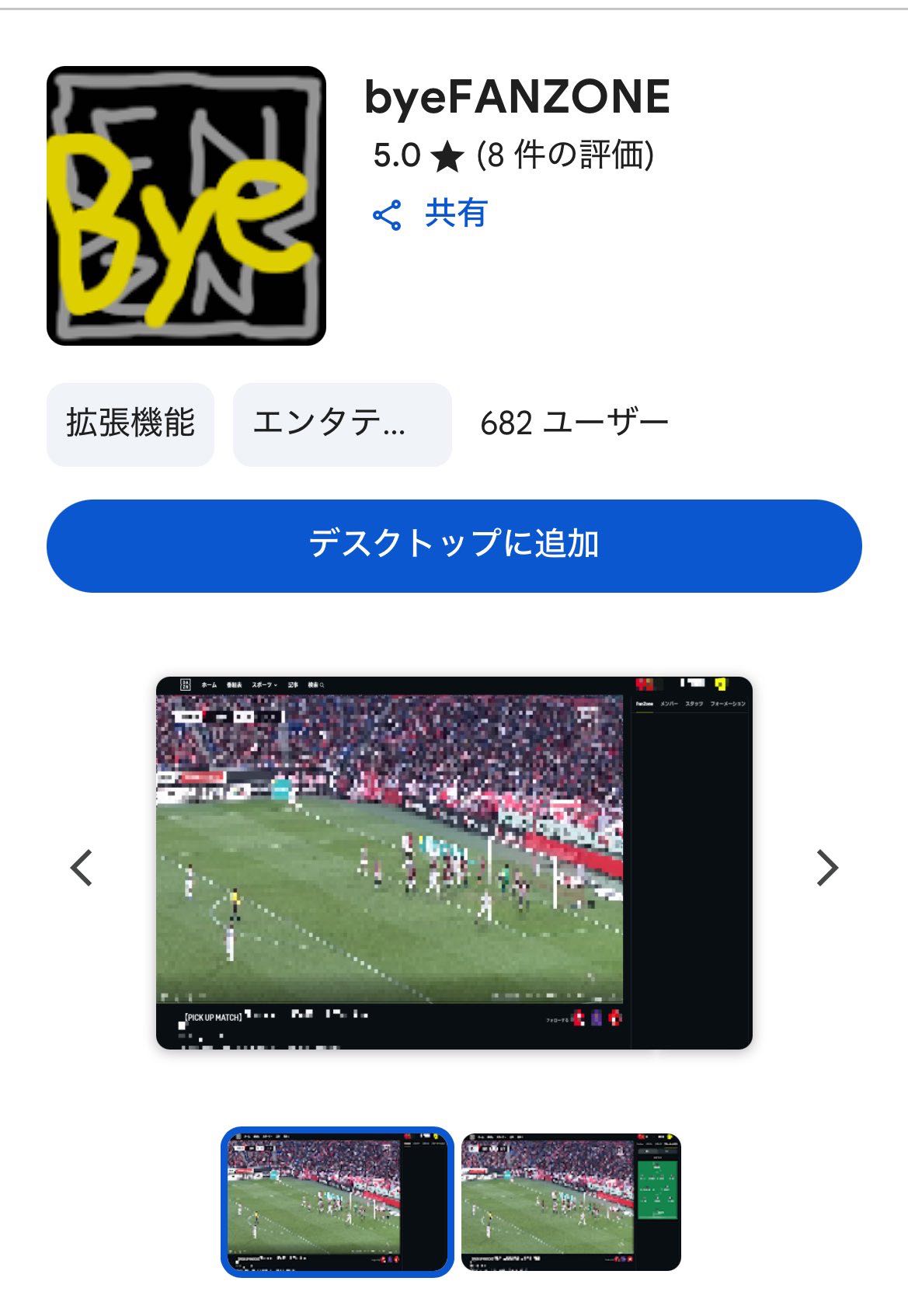Open the 8 件の評価 ratings
The height and width of the screenshot is (1316, 908).
pyautogui.click(x=565, y=155)
